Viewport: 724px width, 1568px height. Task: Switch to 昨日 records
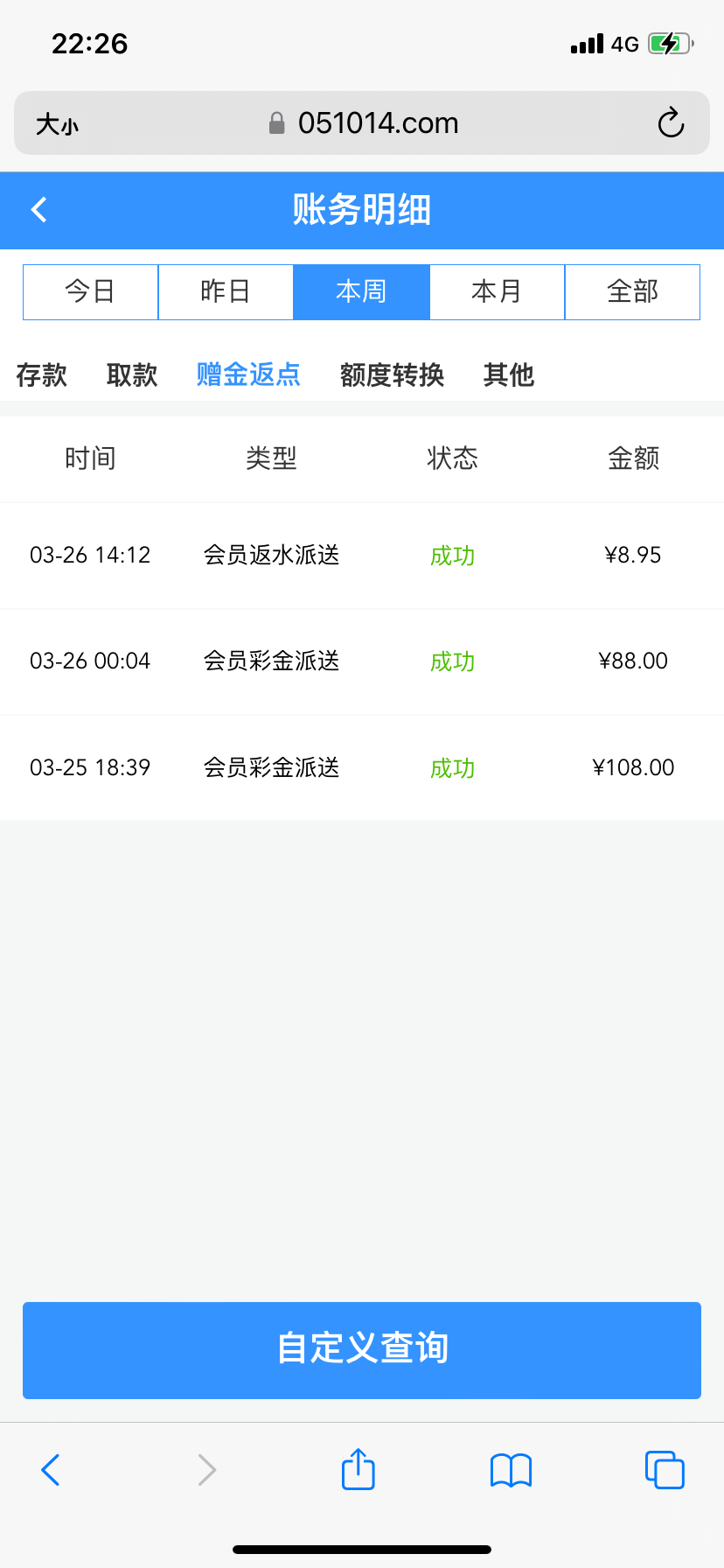[226, 291]
